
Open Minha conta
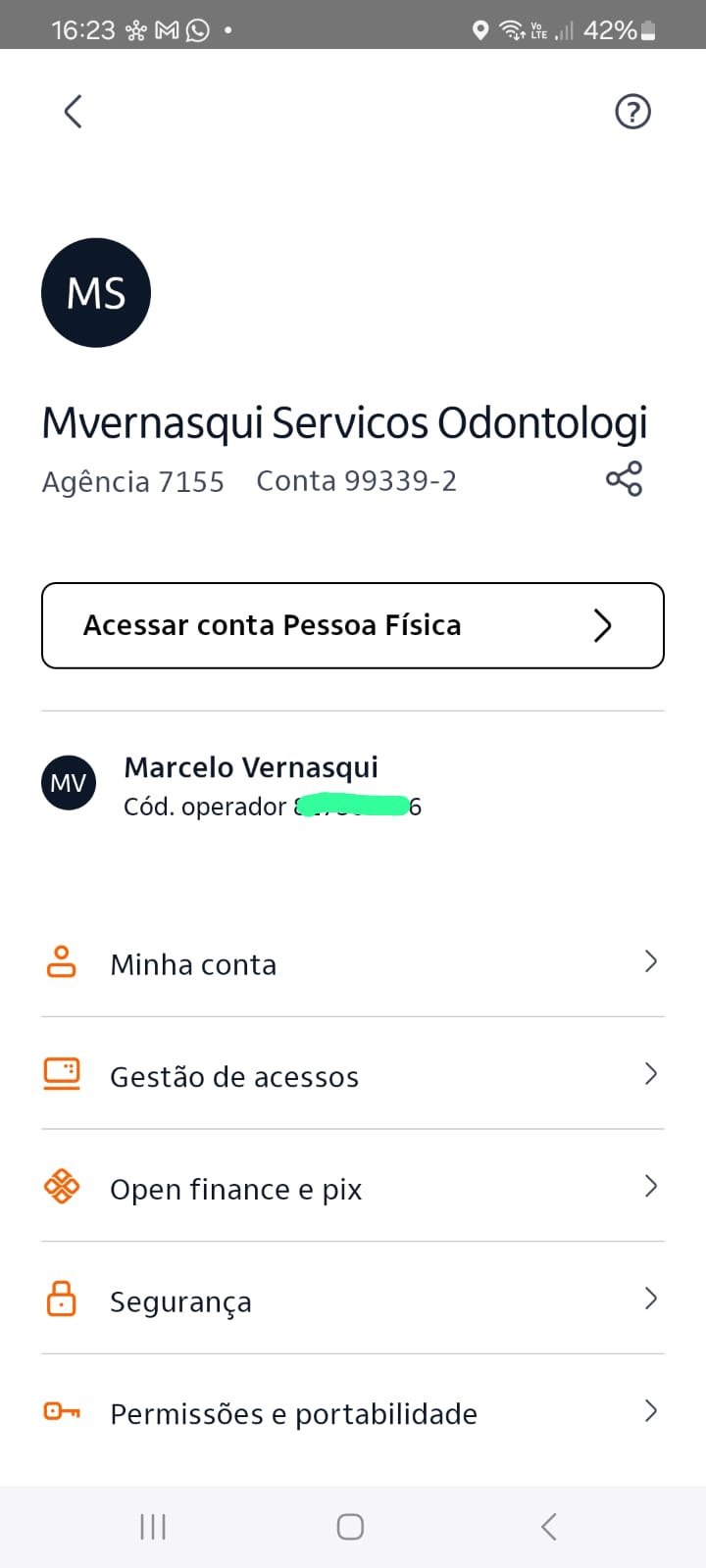click(x=353, y=964)
